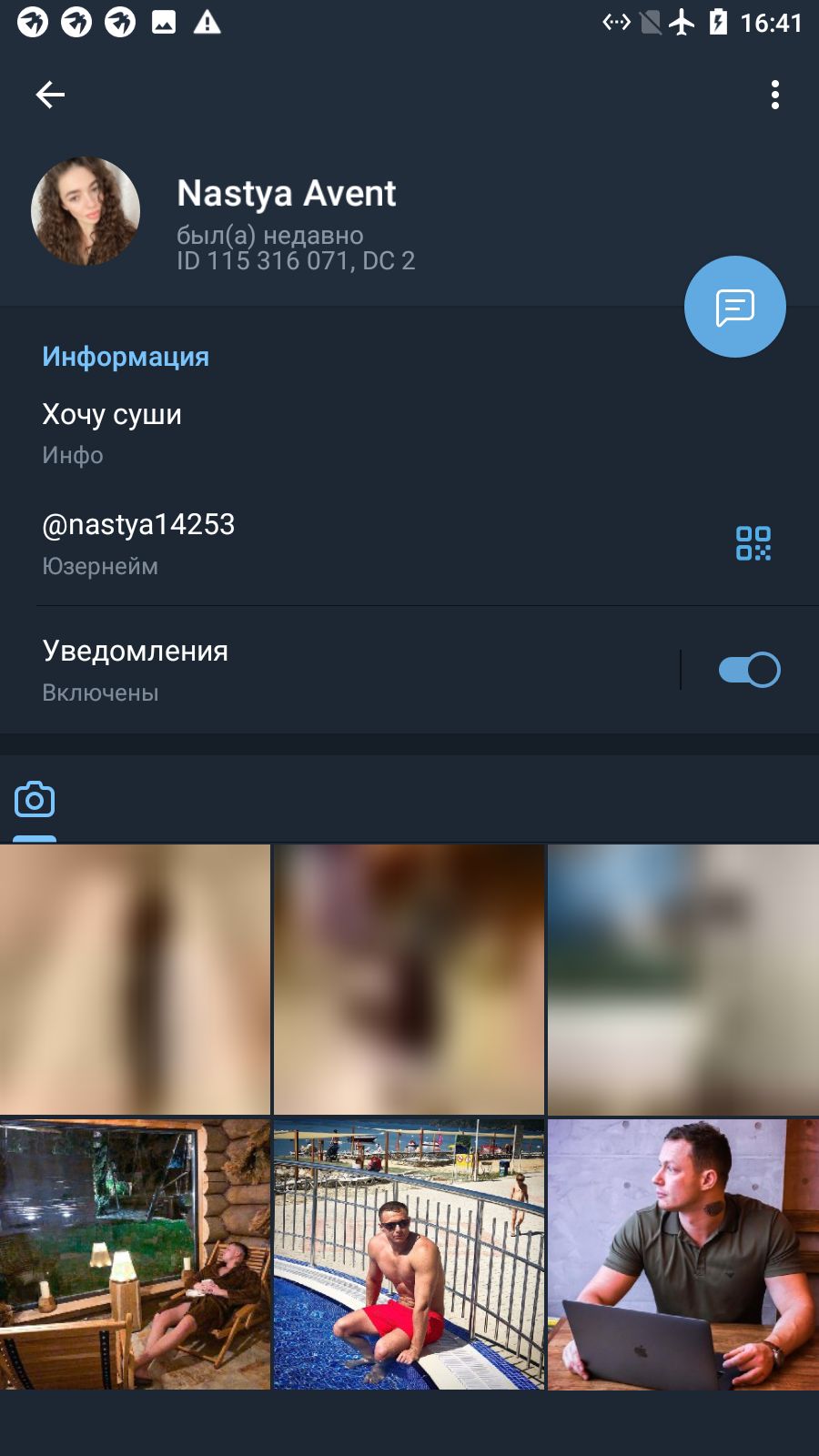Go back using the arrow icon
This screenshot has width=819, height=1456.
coord(50,95)
